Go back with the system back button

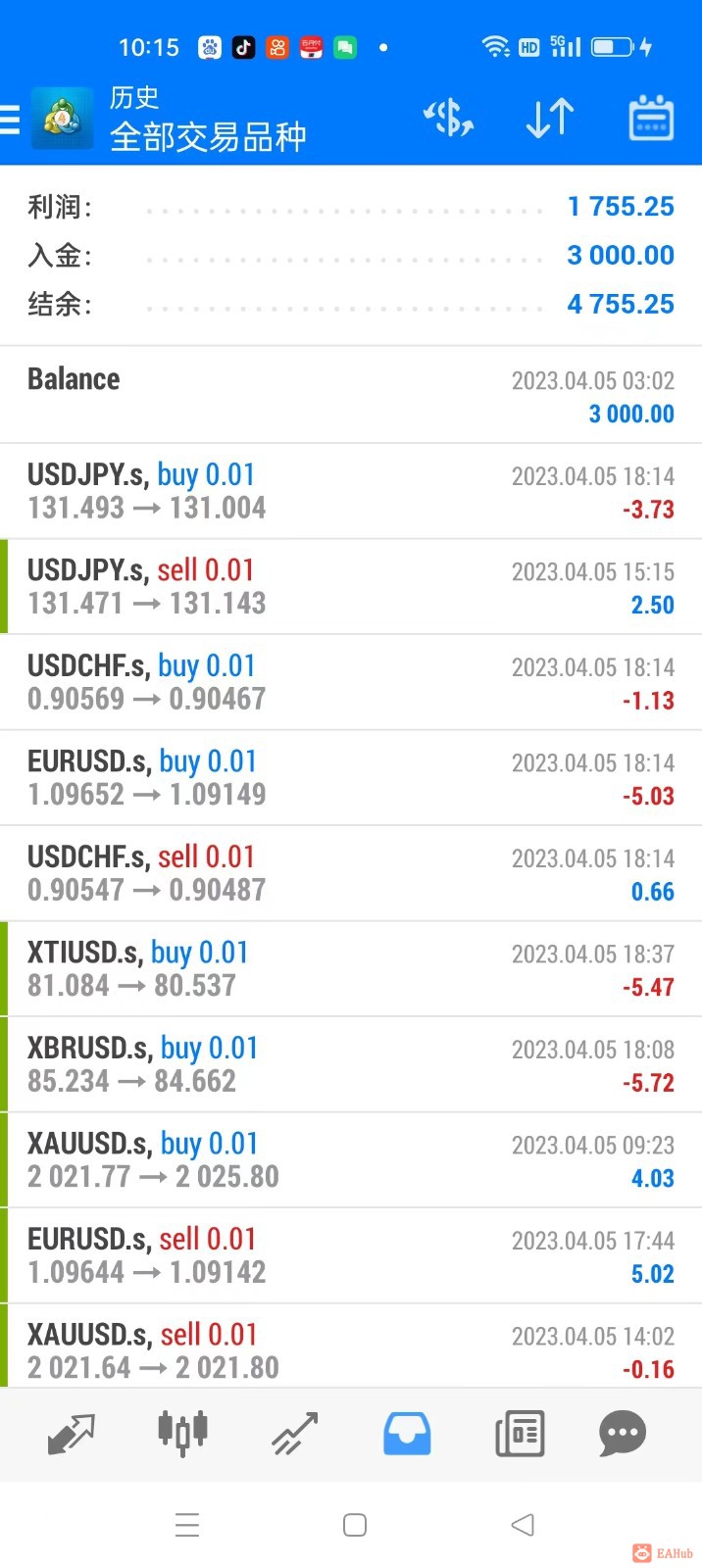point(523,1525)
